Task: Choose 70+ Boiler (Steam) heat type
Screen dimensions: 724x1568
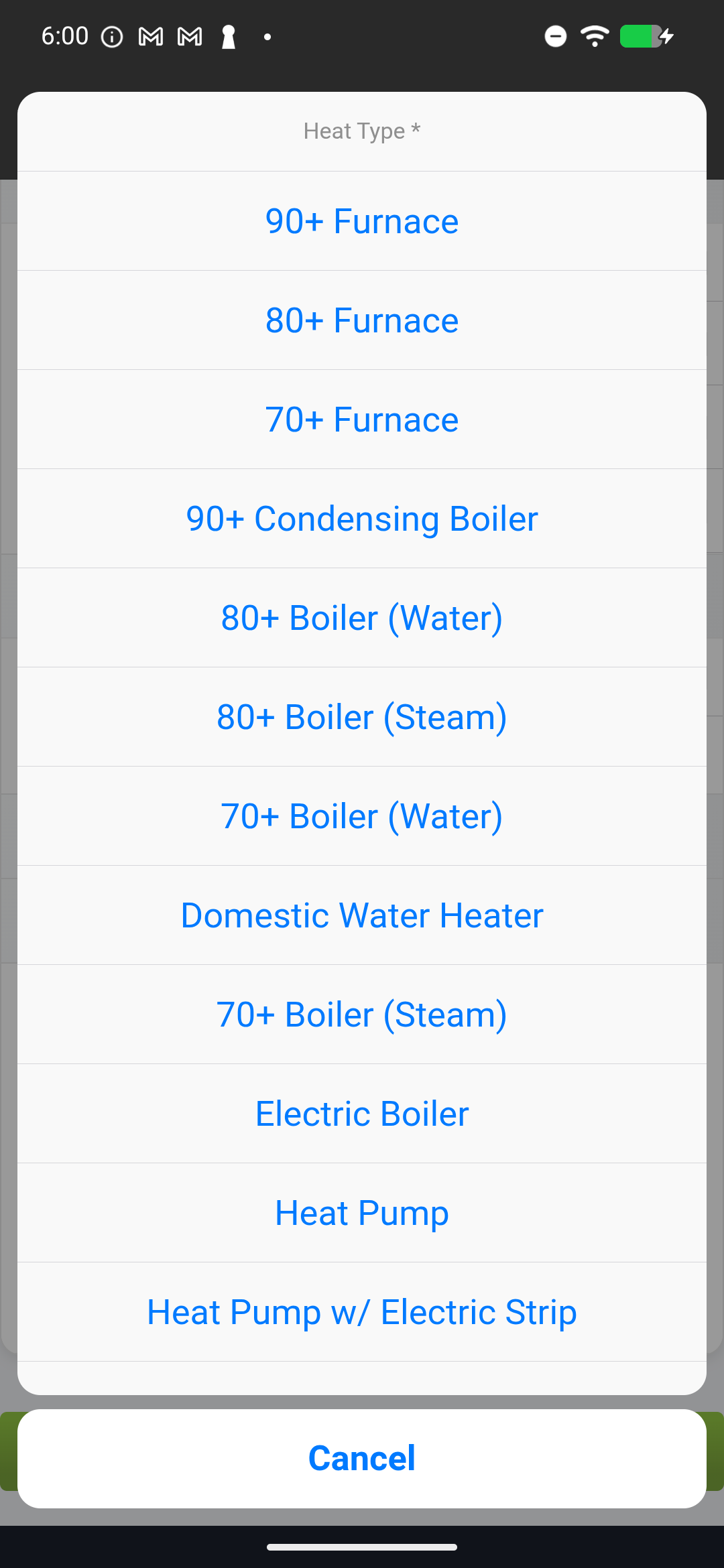Action: pyautogui.click(x=362, y=1014)
